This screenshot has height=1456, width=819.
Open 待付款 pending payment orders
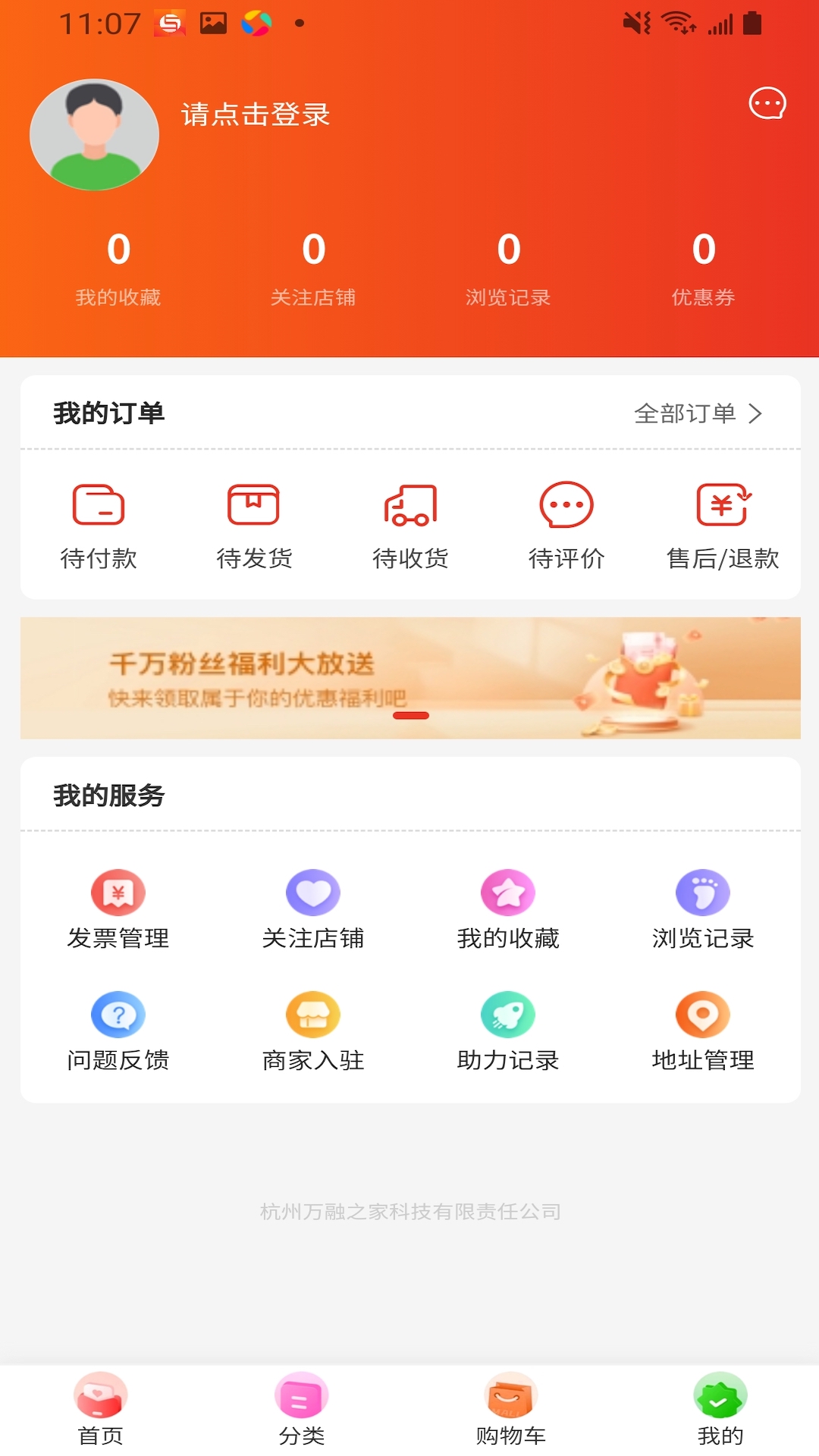tap(99, 525)
